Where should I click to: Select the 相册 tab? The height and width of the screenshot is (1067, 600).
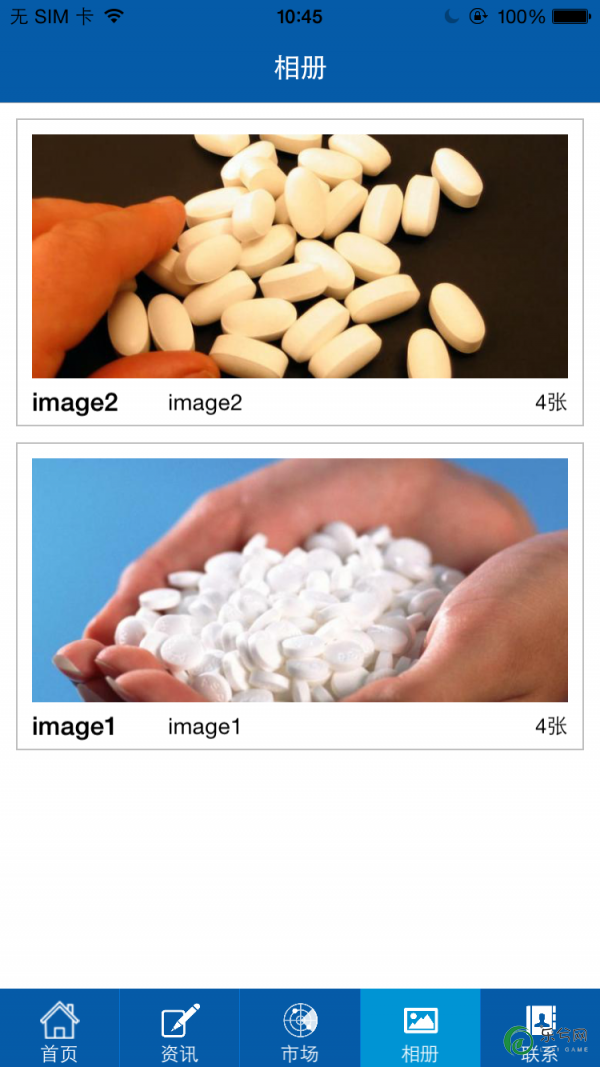[x=420, y=1030]
